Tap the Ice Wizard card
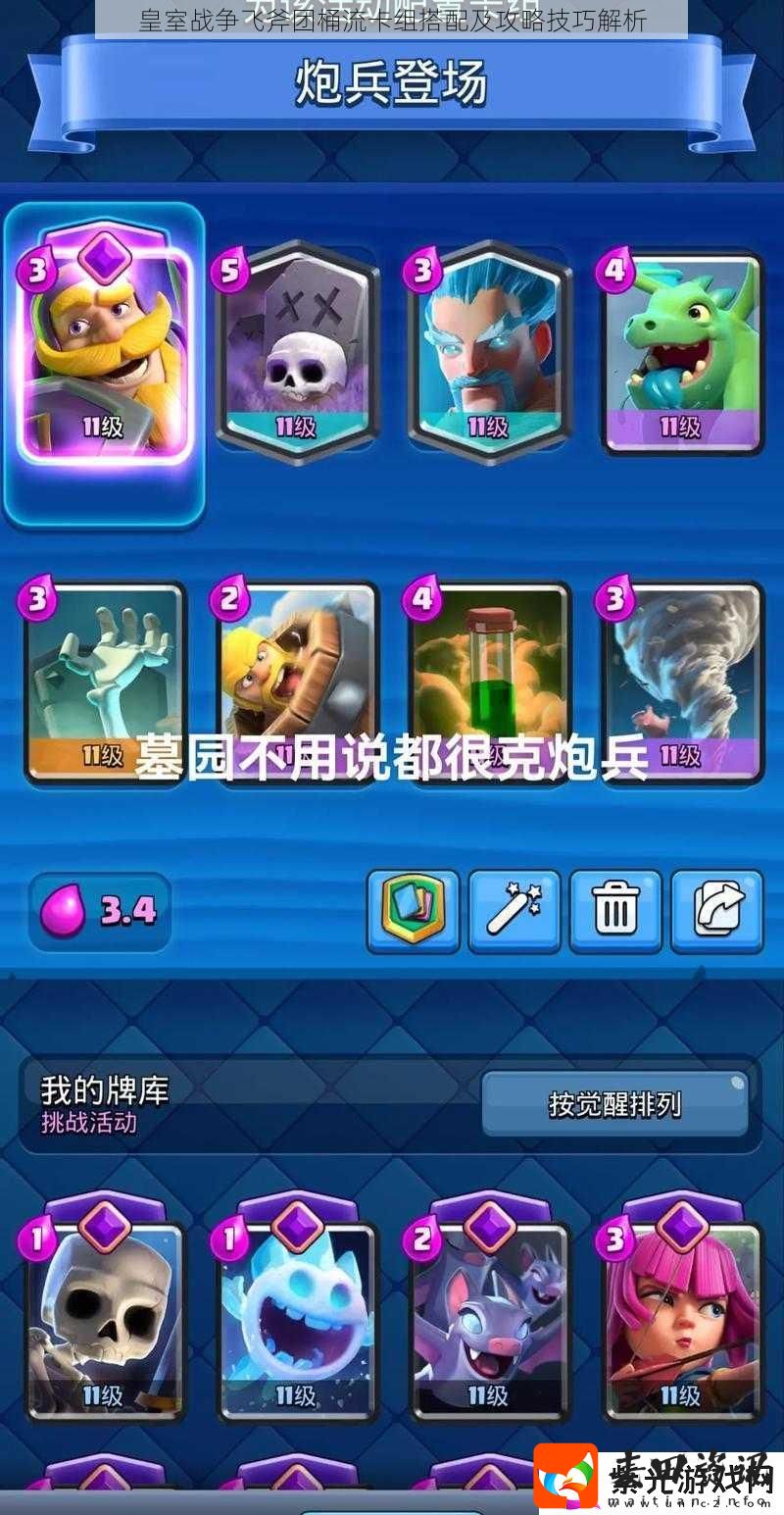The height and width of the screenshot is (1515, 784). click(x=489, y=348)
